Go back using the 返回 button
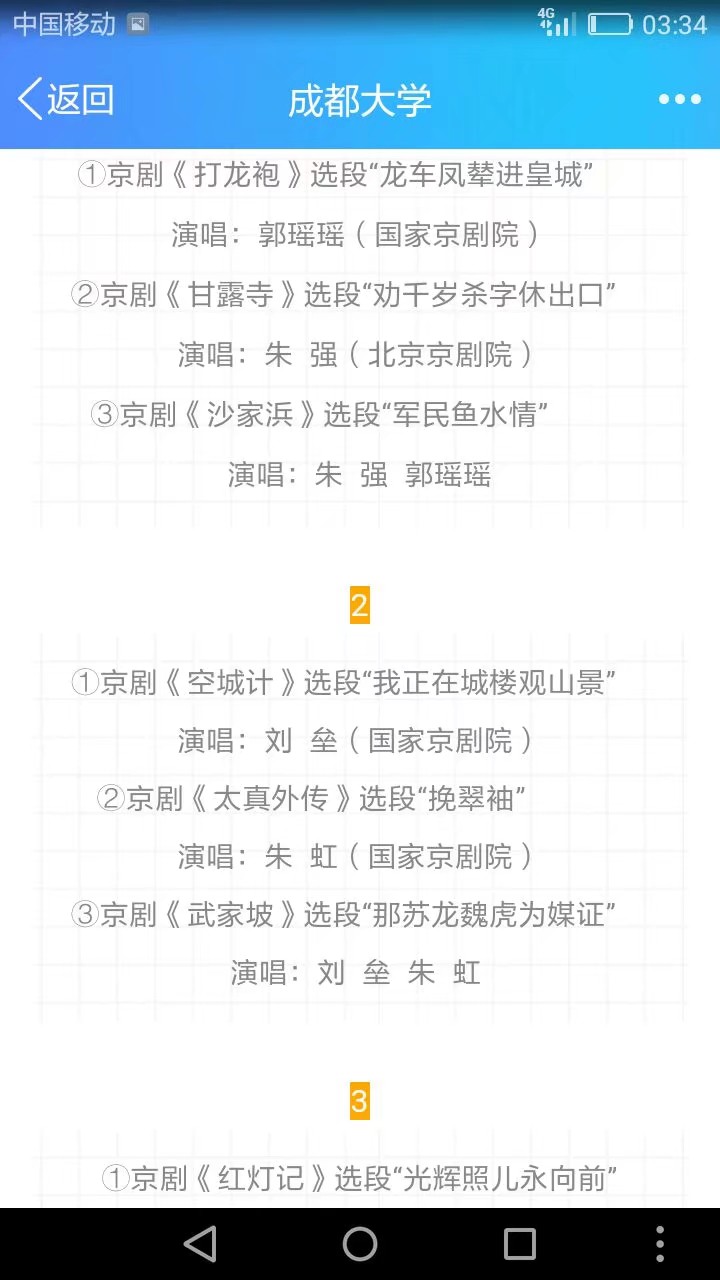 click(x=66, y=100)
